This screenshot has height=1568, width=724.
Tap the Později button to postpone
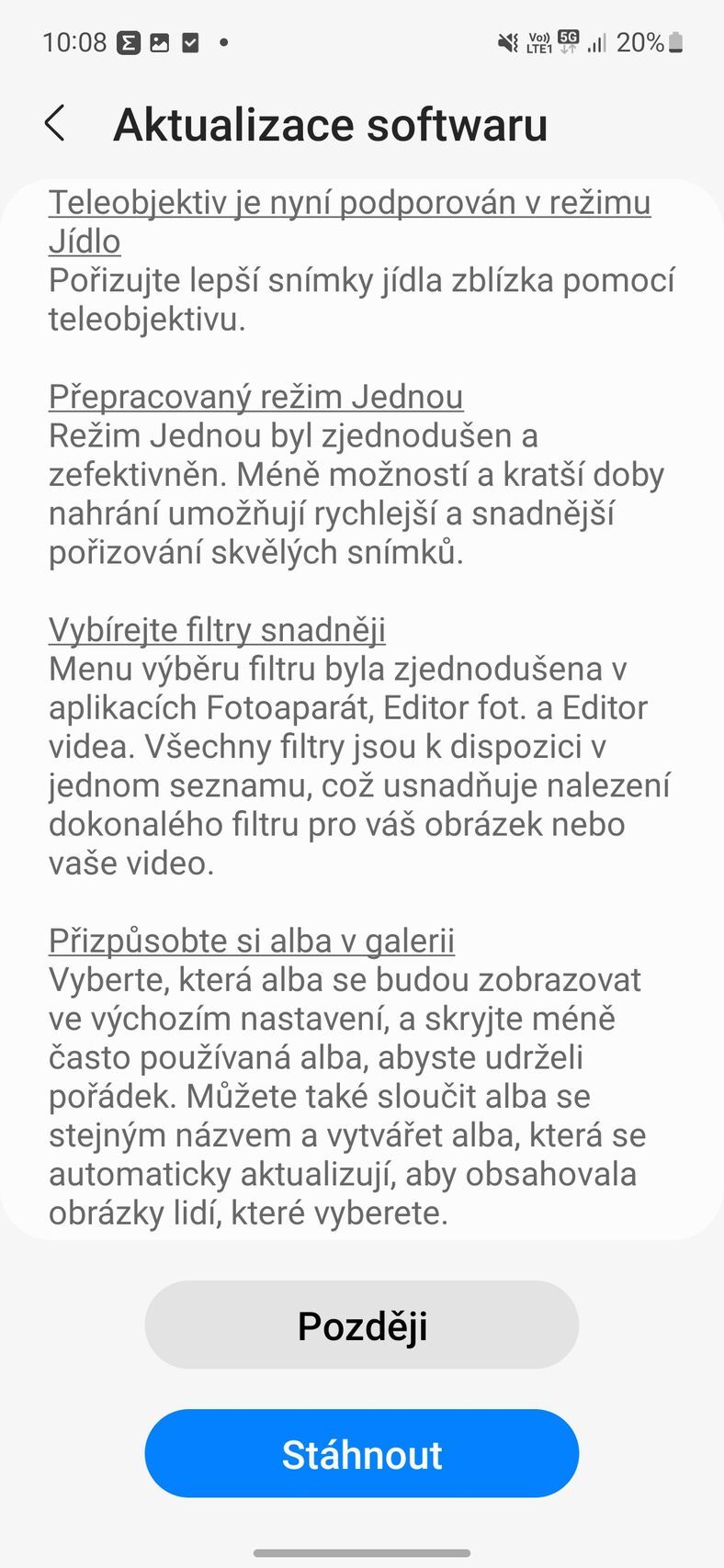pos(362,1325)
